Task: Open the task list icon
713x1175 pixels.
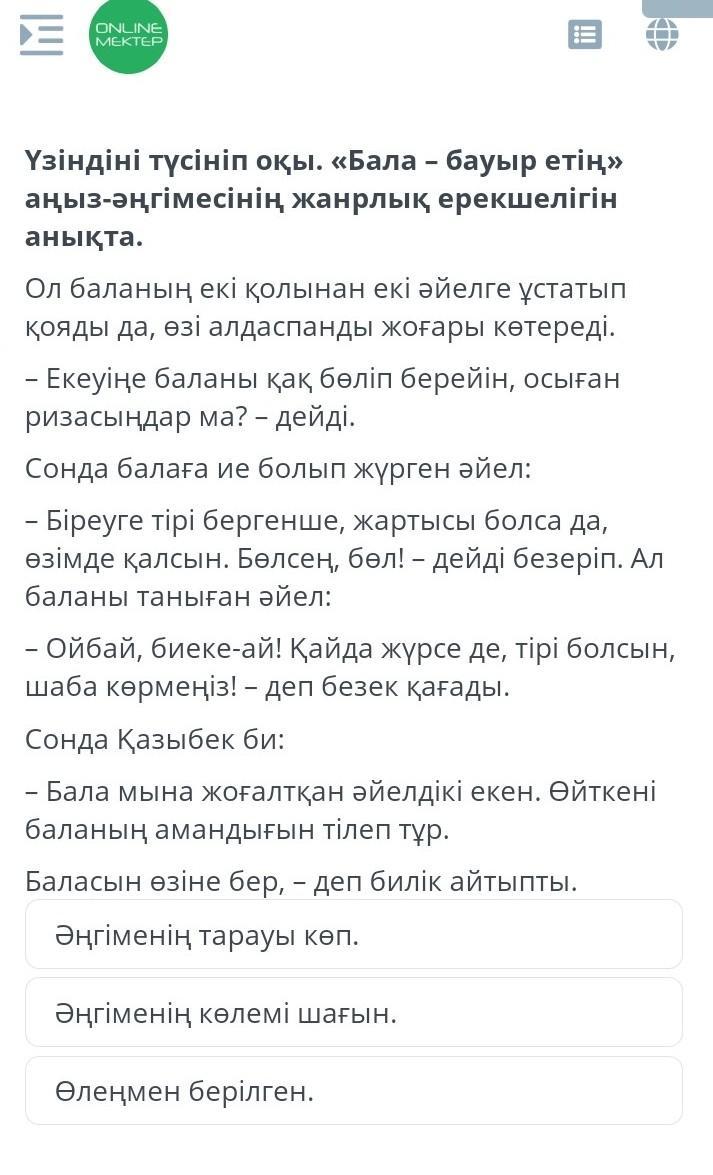Action: [585, 35]
